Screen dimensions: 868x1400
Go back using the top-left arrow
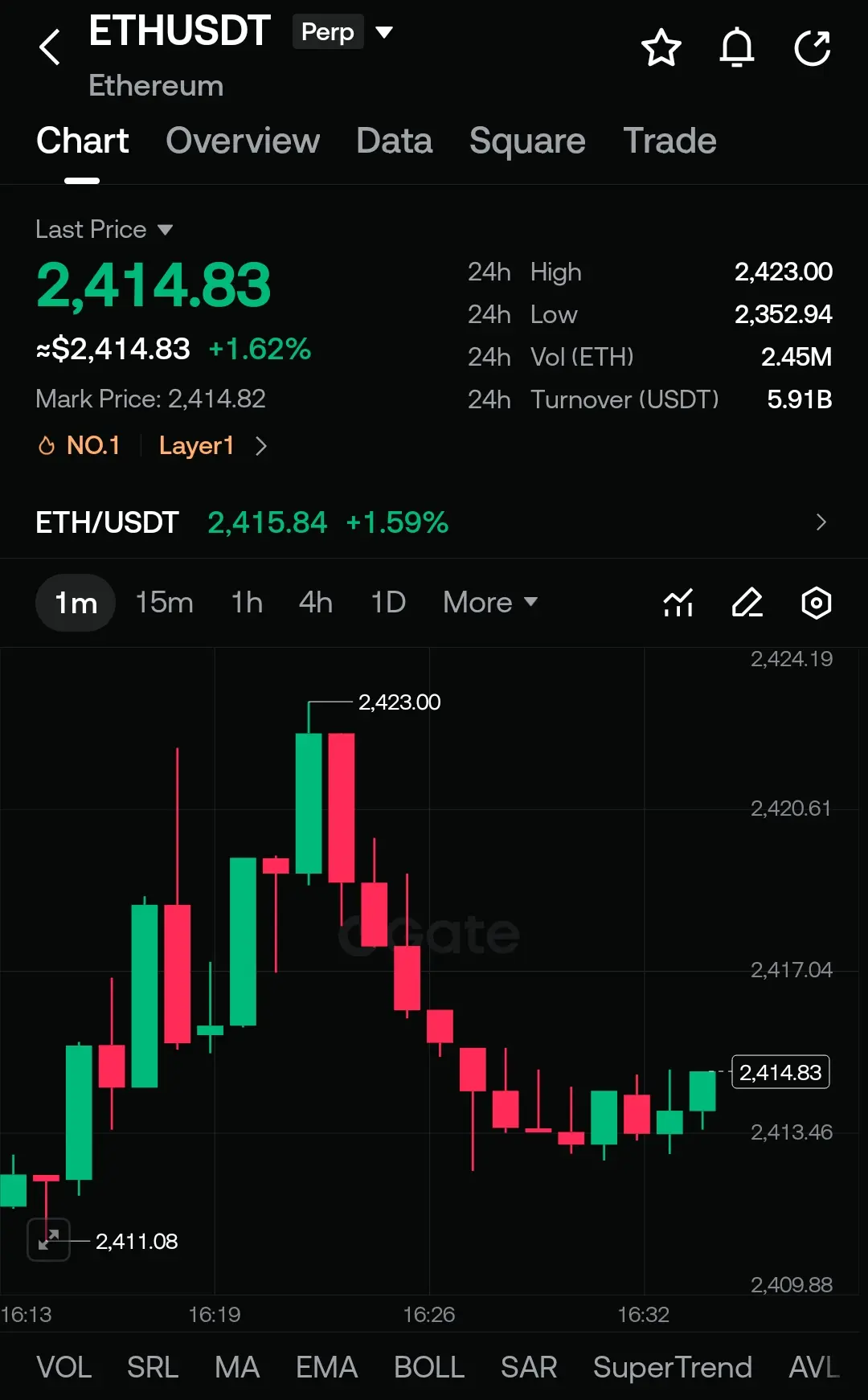click(50, 47)
